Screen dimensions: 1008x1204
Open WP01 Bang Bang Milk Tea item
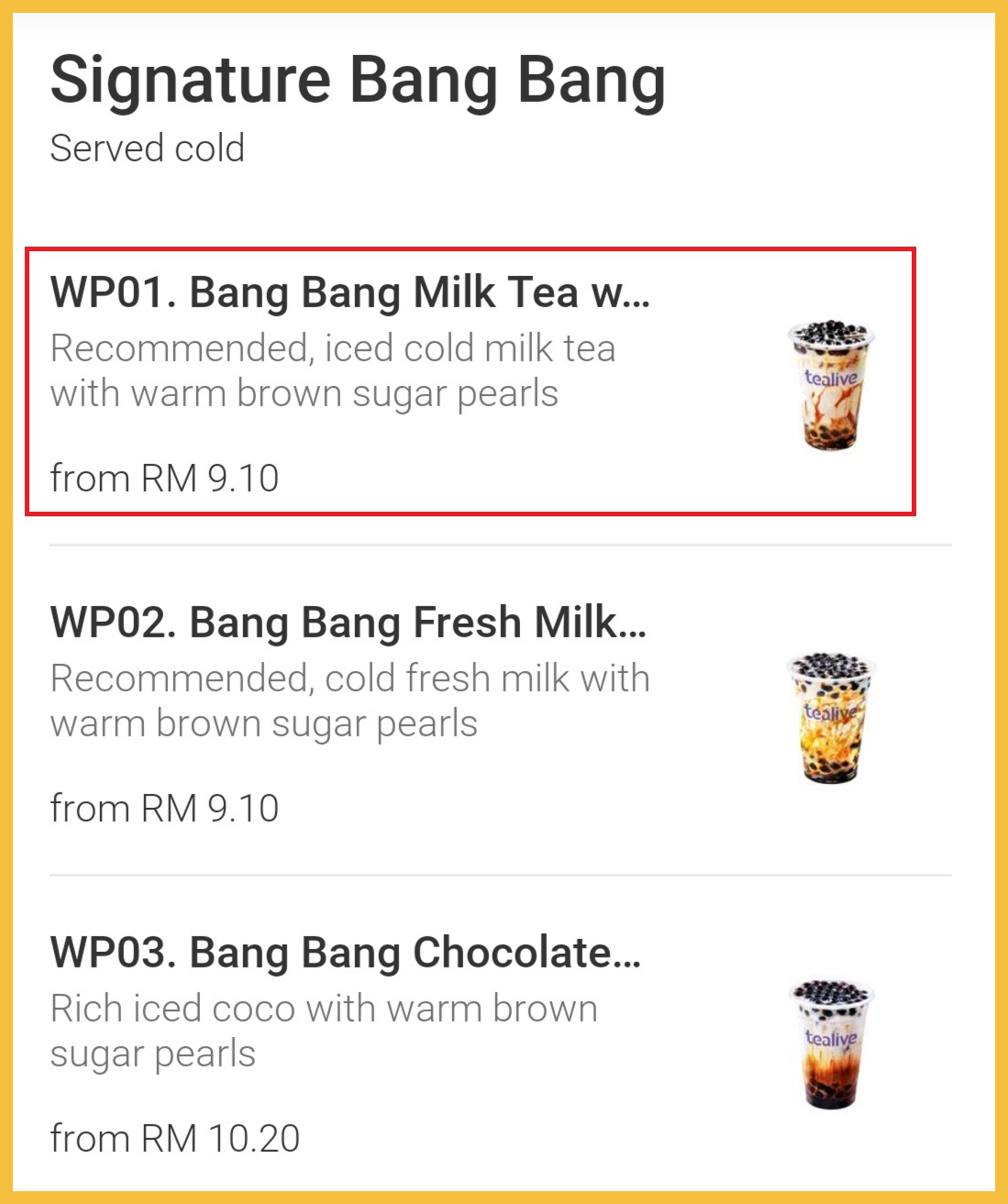[x=349, y=293]
